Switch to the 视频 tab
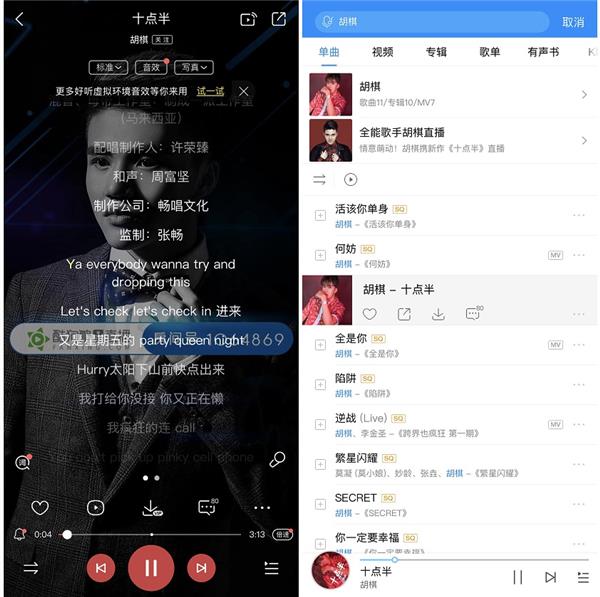Screen dimensions: 600x597 coord(382,52)
